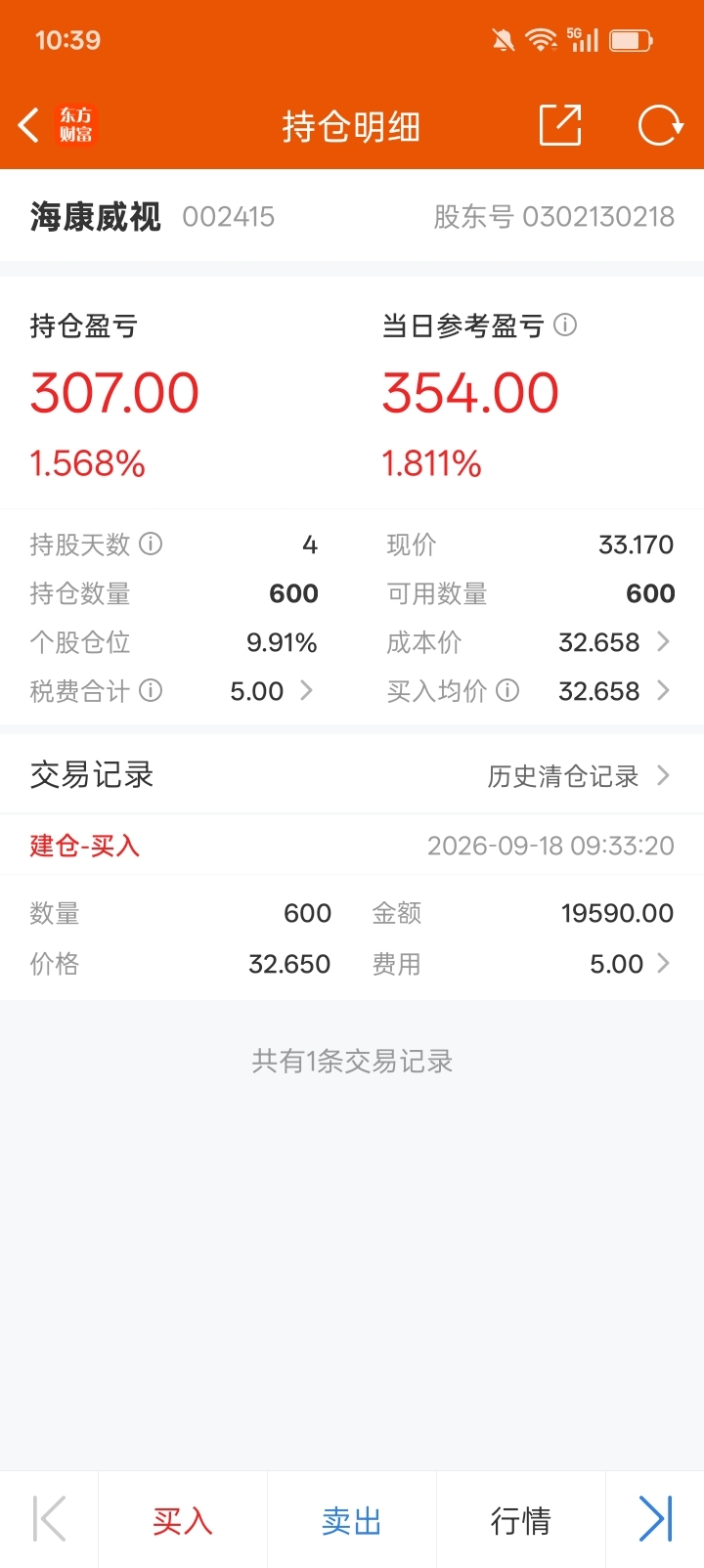Screen dimensions: 704x1568
Task: Open the 买入均价 details chevron
Action: [x=664, y=690]
